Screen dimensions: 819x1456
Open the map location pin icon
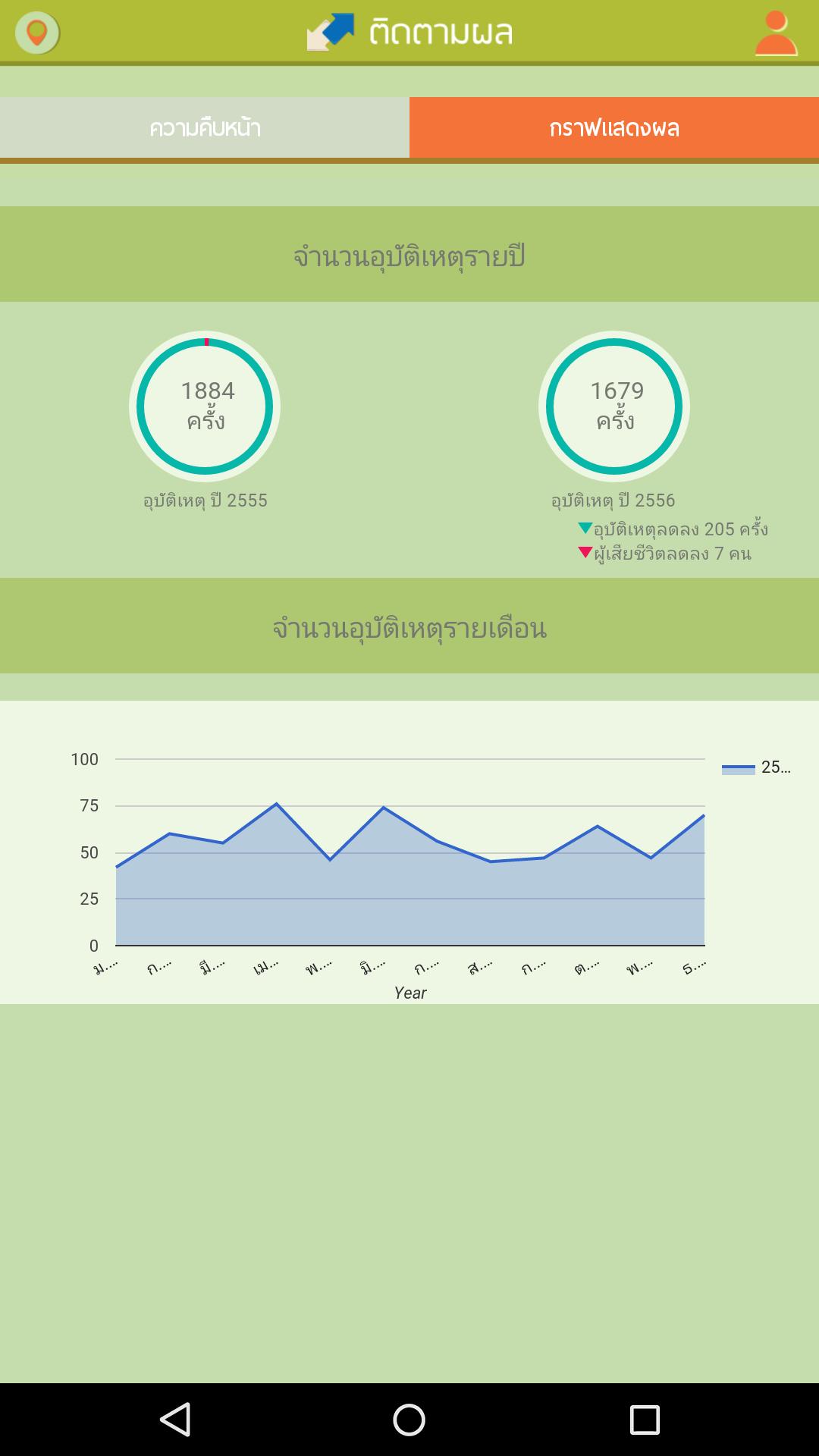37,33
